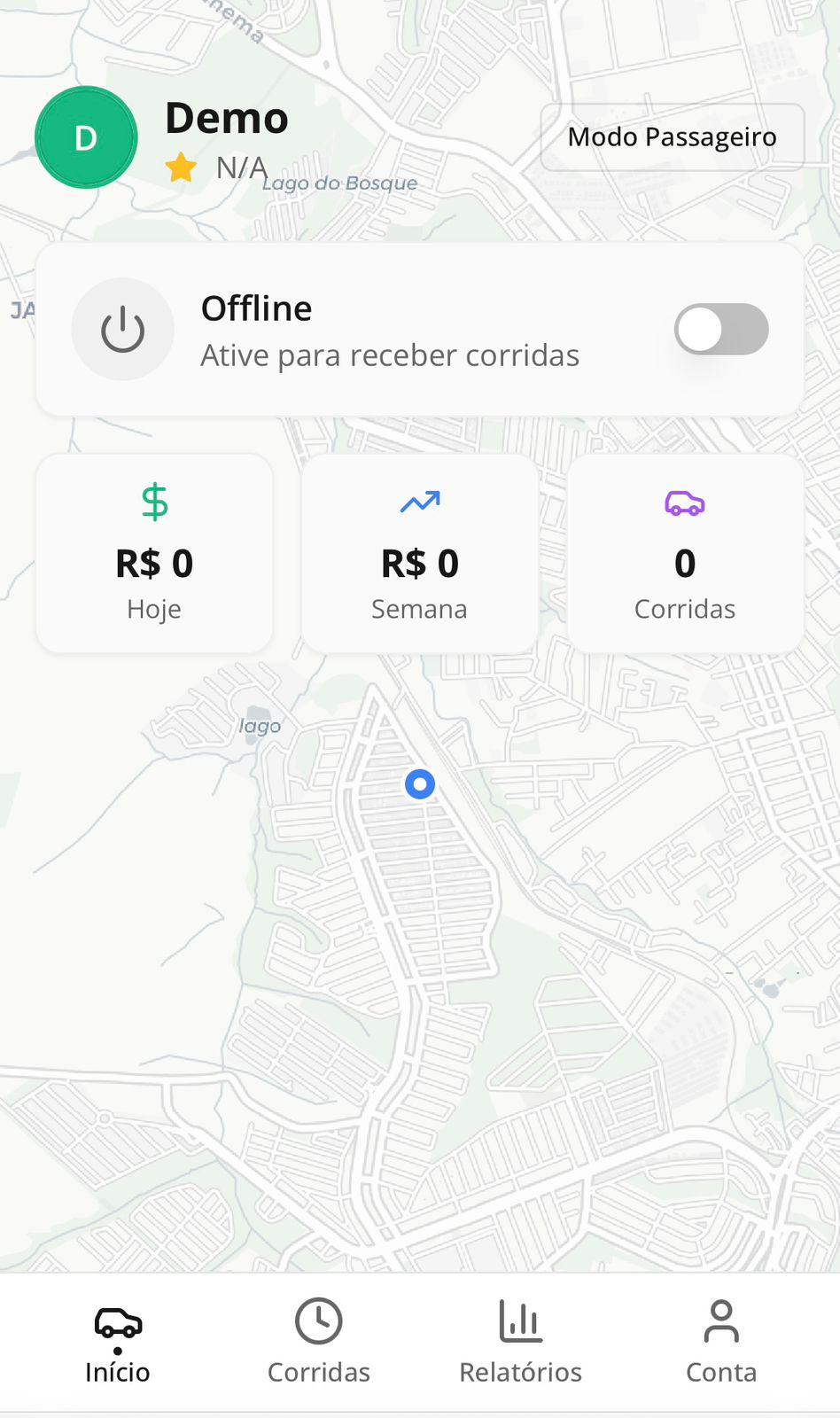Viewport: 840px width, 1418px height.
Task: Select the Conta tab
Action: (721, 1341)
